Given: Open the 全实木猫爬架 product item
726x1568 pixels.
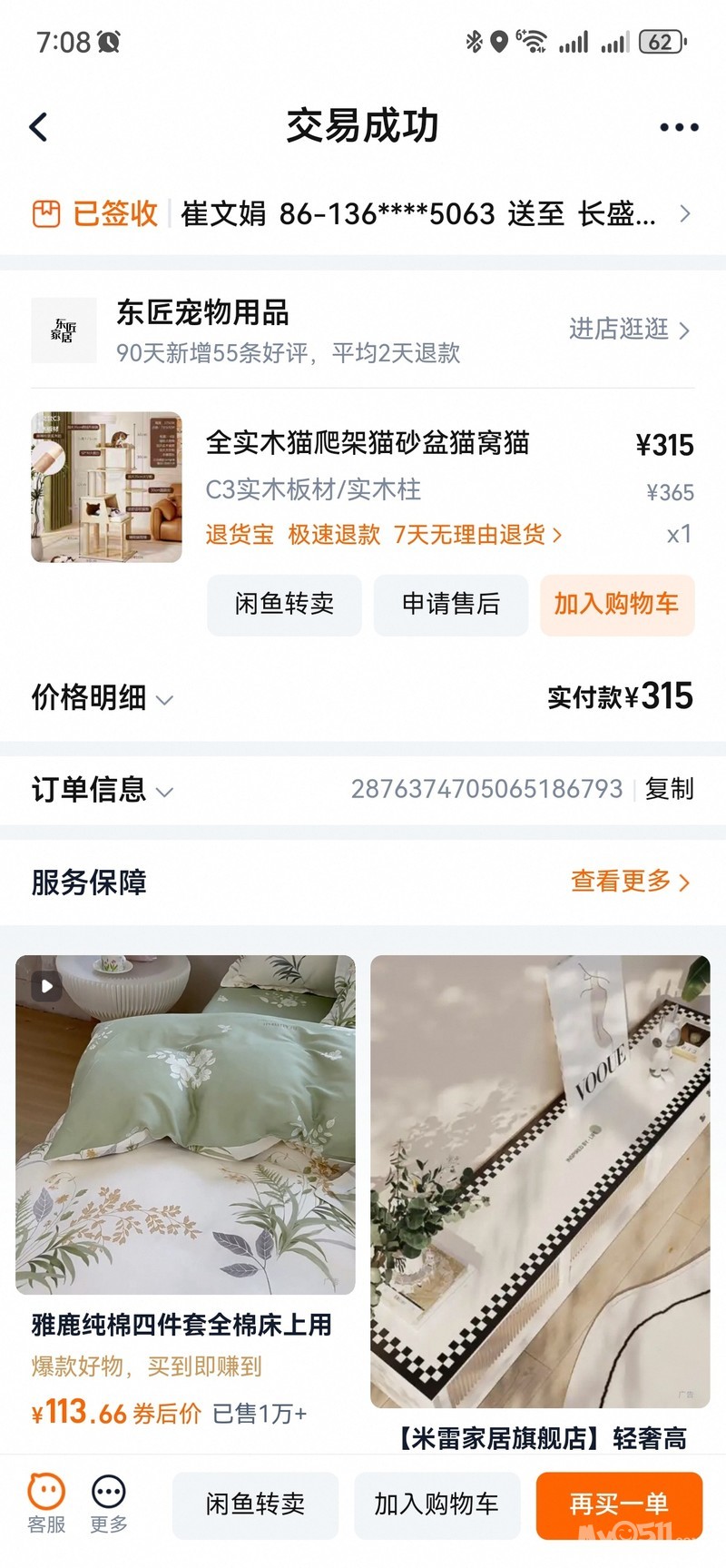Looking at the screenshot, I should coord(367,443).
